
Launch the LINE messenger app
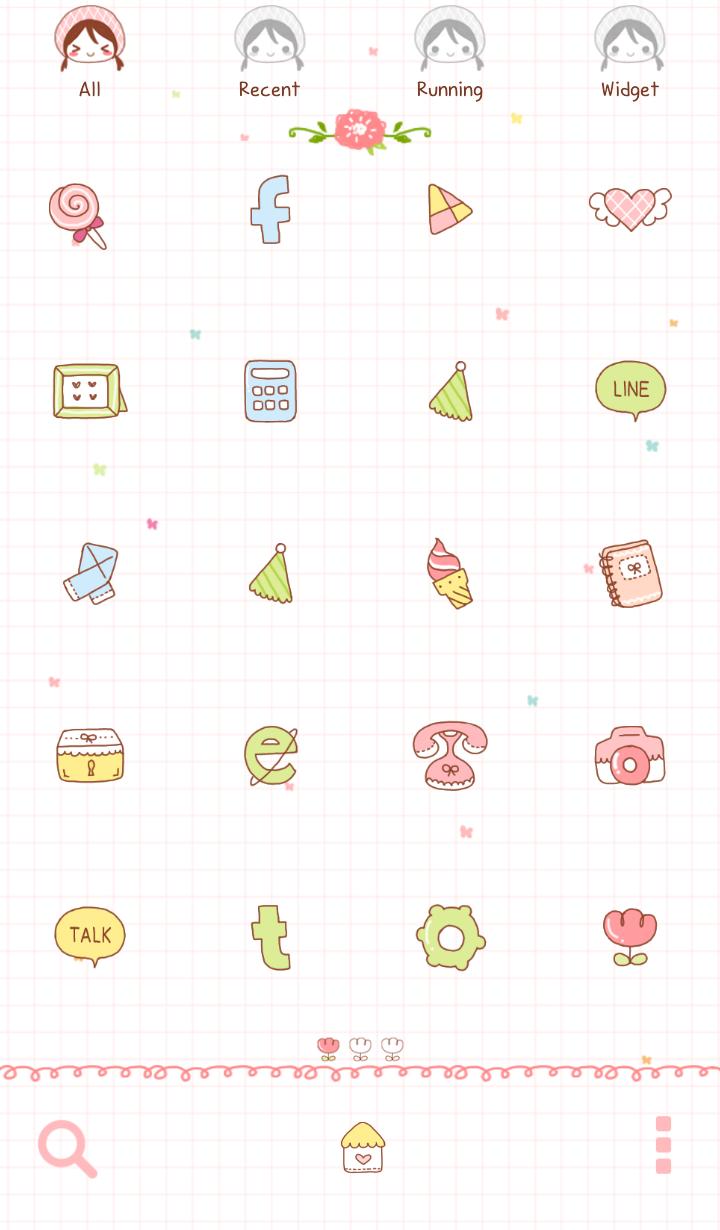point(630,390)
